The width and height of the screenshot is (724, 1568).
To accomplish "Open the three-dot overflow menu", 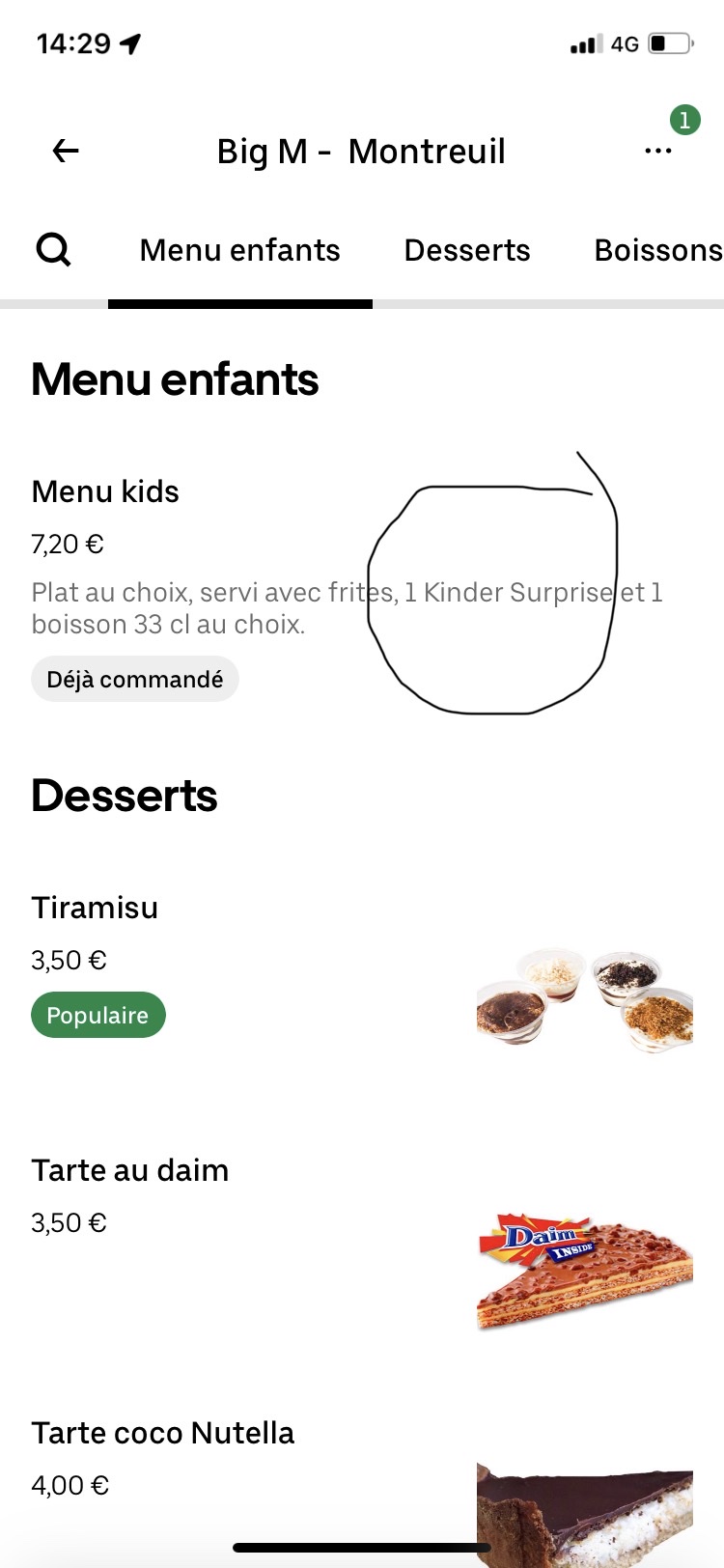I will (x=658, y=151).
